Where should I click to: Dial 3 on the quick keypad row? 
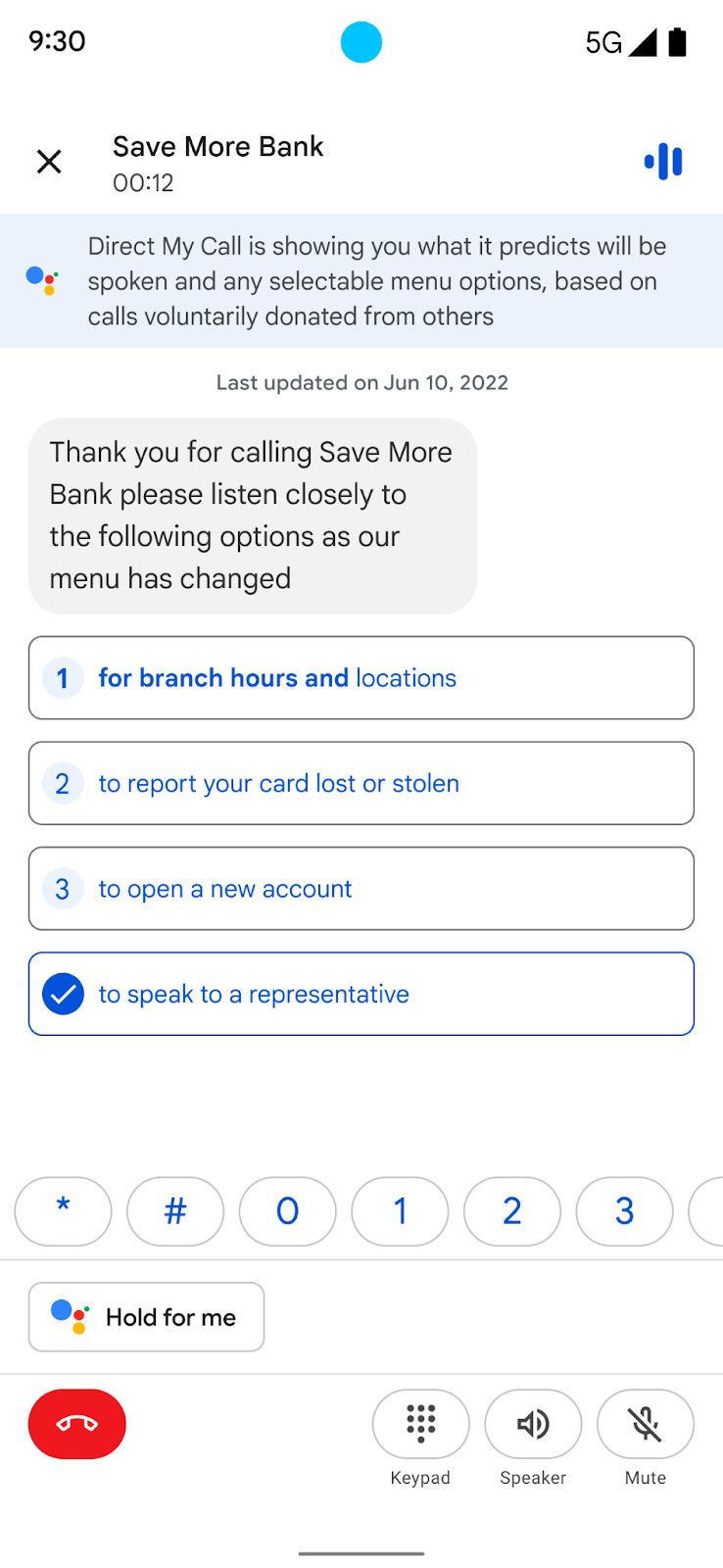coord(625,1211)
